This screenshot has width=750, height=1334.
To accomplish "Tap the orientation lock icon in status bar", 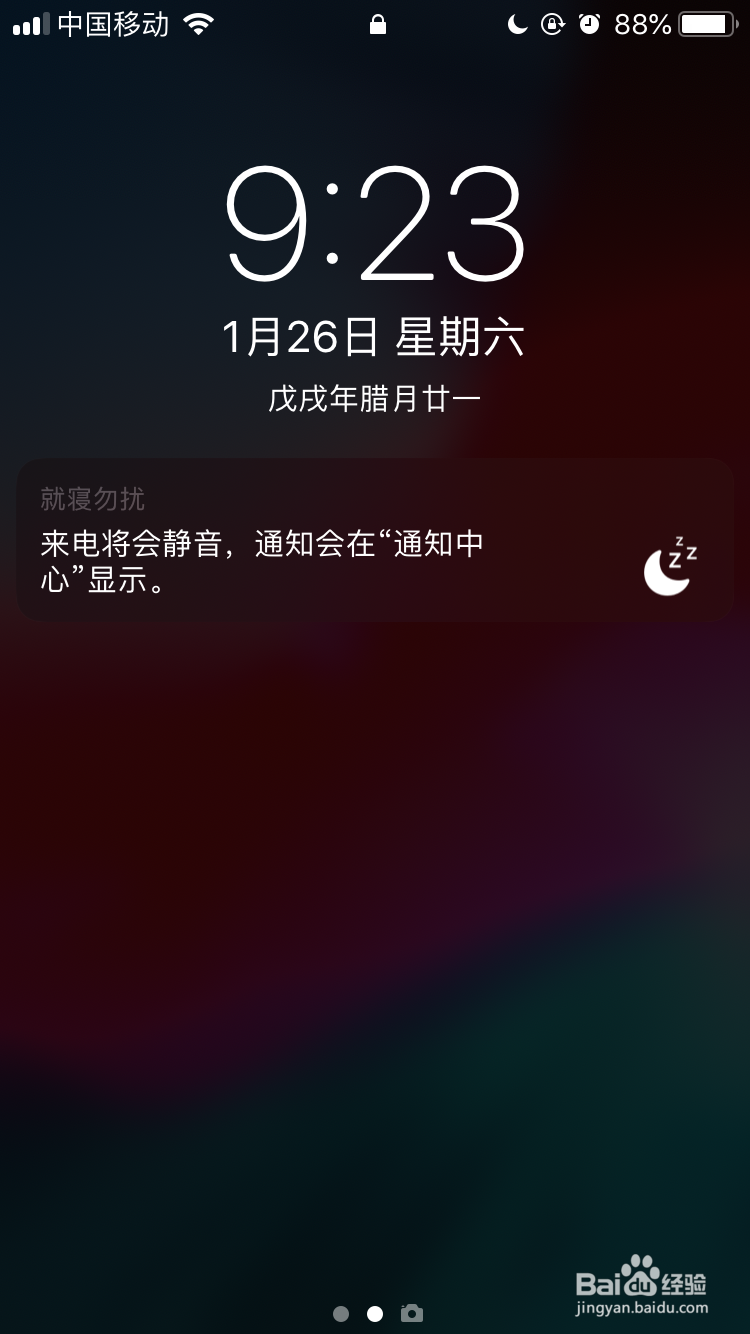I will pyautogui.click(x=553, y=24).
